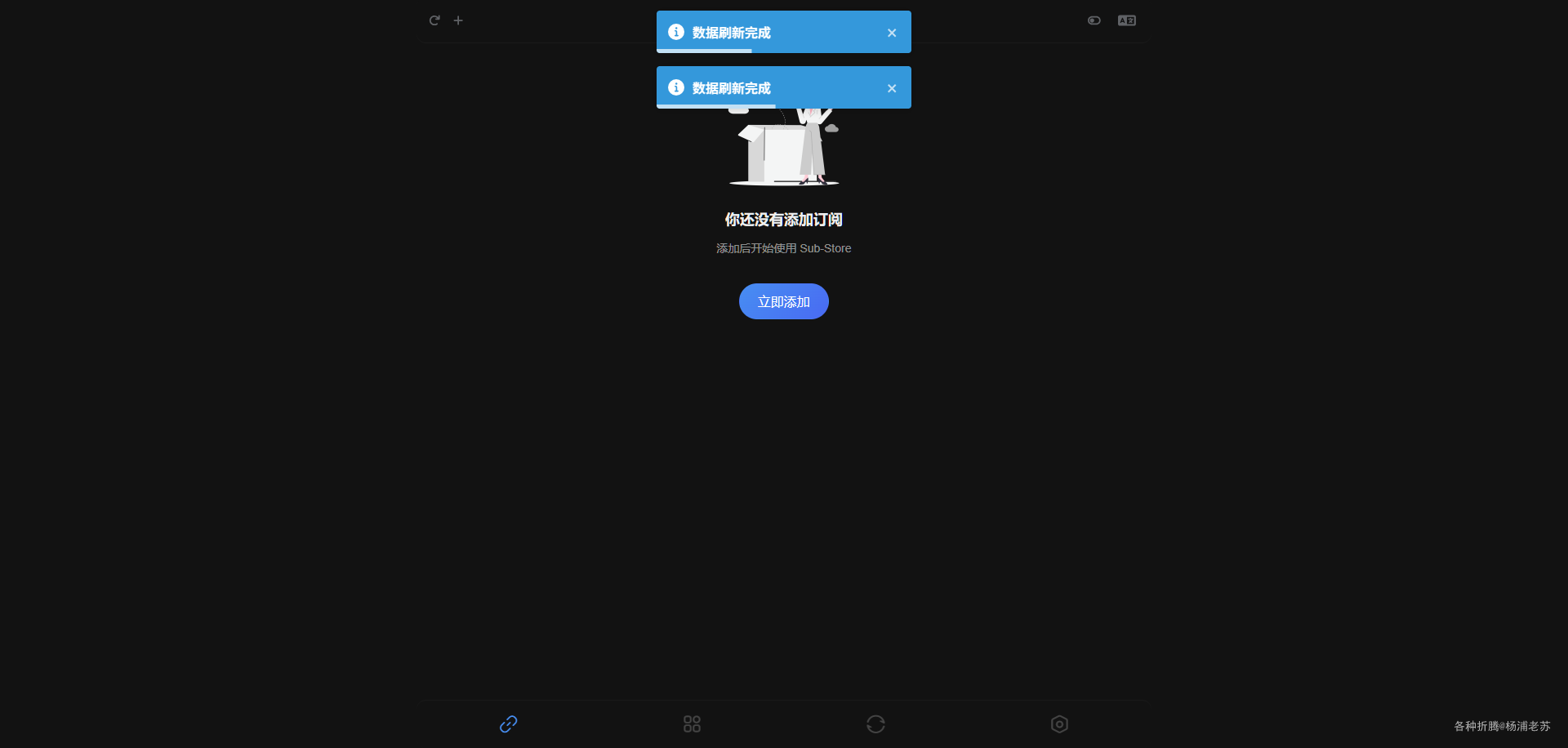Toggle the theme mode switch icon
The width and height of the screenshot is (1568, 748).
pos(1094,20)
